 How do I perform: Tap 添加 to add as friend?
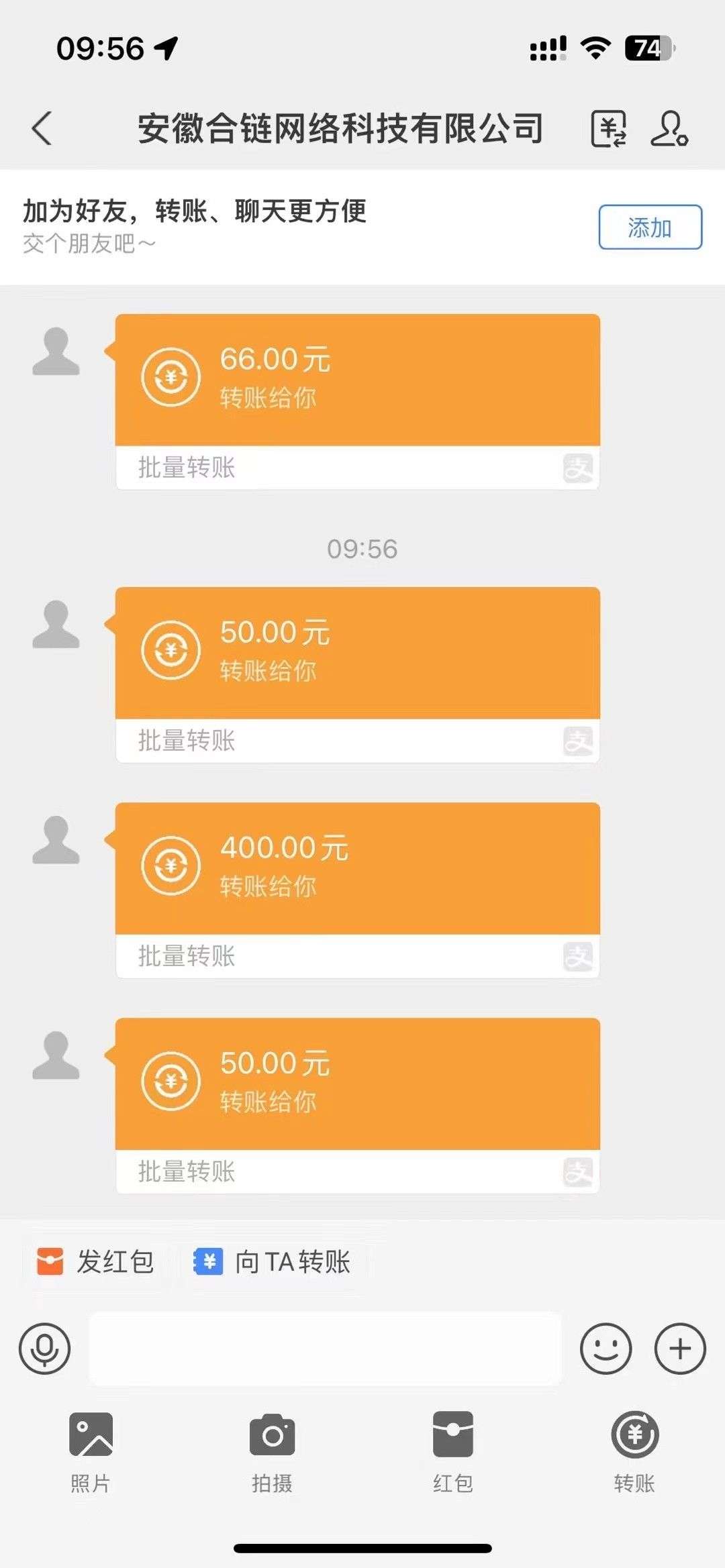coord(650,227)
